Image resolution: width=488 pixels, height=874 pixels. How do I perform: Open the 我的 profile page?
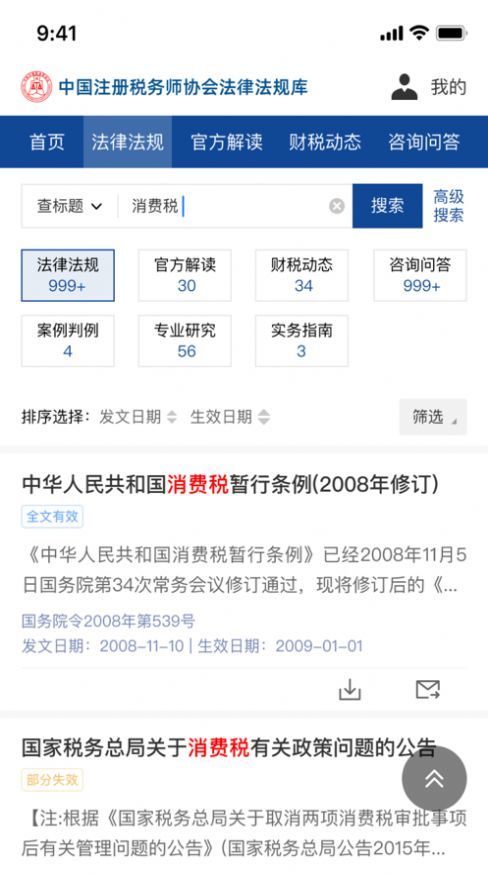tap(428, 87)
